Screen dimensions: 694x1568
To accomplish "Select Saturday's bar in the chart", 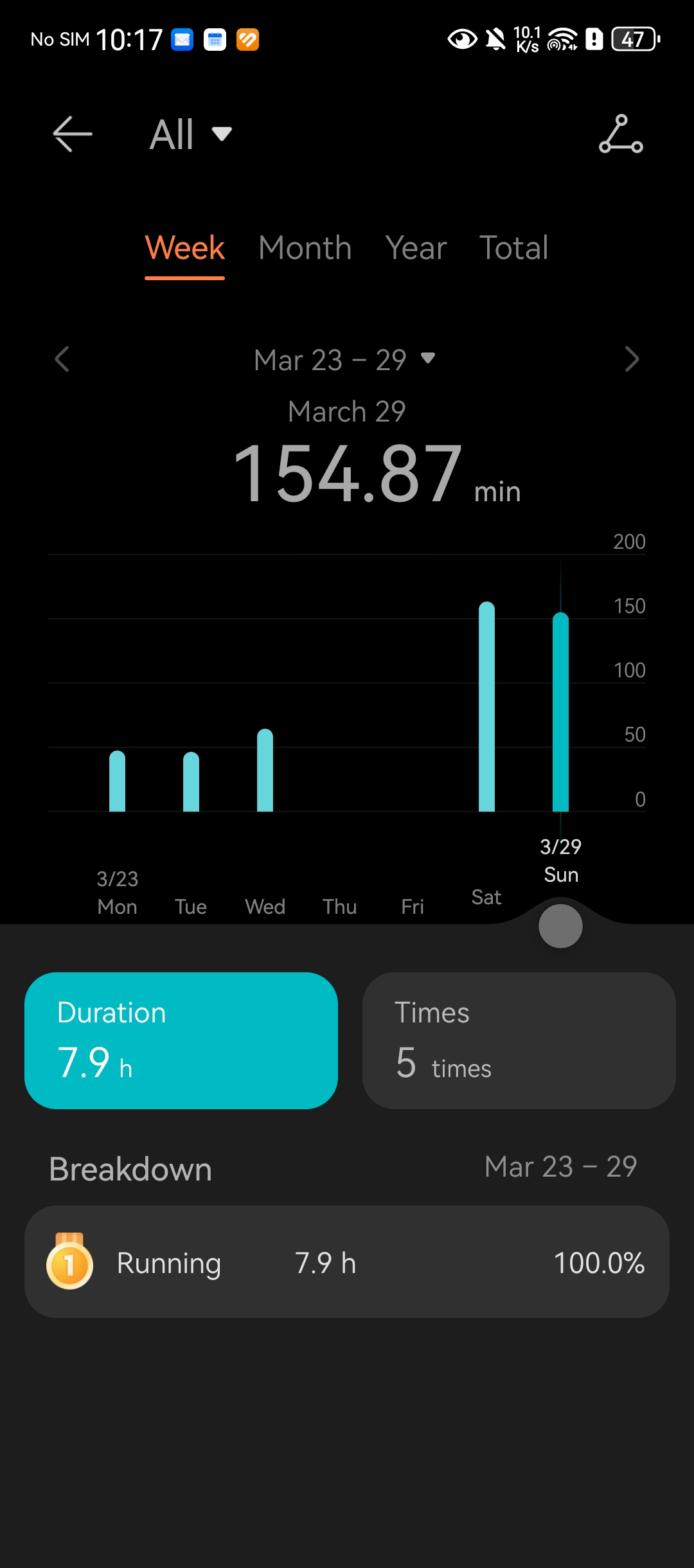I will pos(486,707).
